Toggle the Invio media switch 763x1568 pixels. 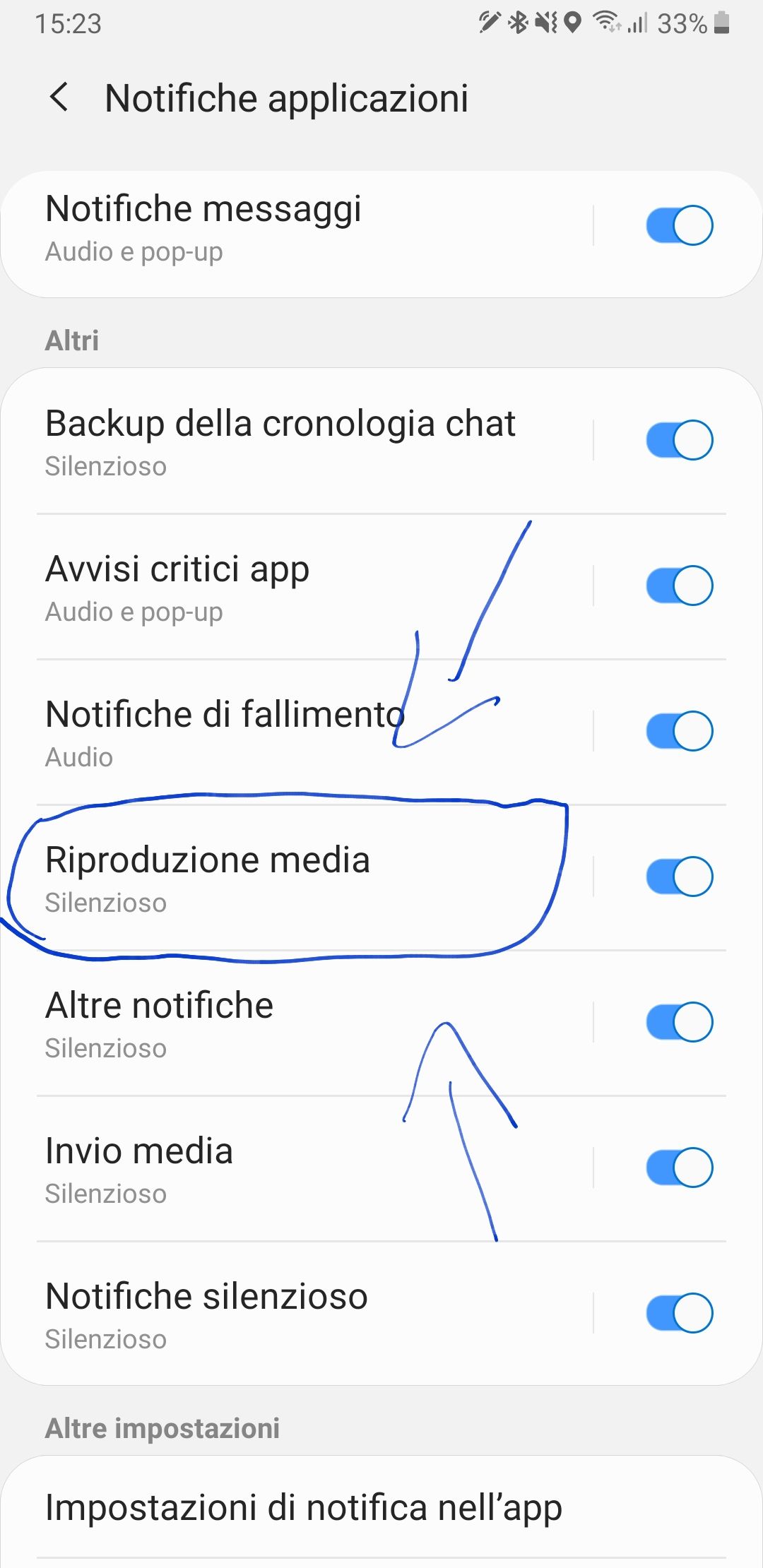(x=679, y=1168)
